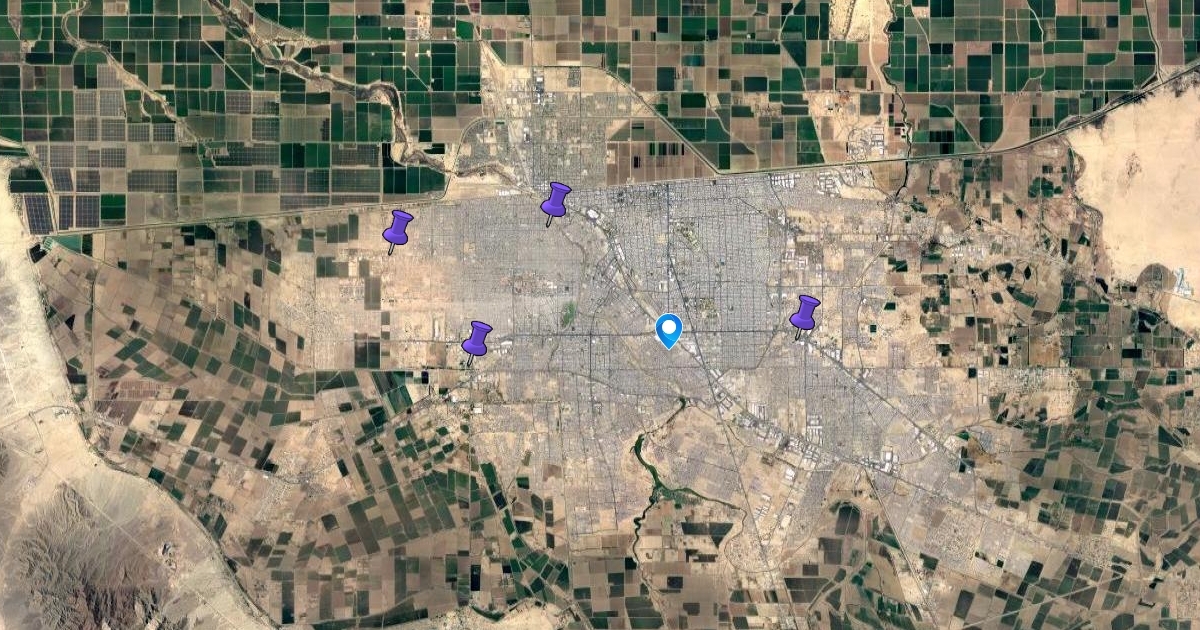Tap the northernmost purple pushpin

(x=555, y=201)
